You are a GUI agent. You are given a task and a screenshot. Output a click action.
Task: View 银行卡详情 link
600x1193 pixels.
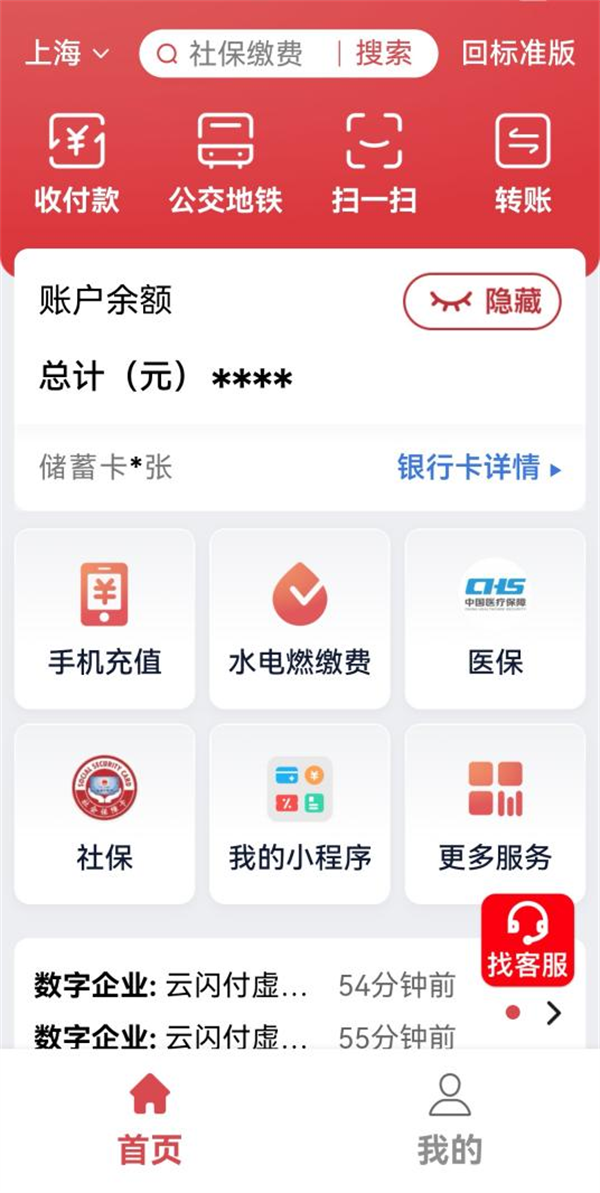(x=479, y=467)
